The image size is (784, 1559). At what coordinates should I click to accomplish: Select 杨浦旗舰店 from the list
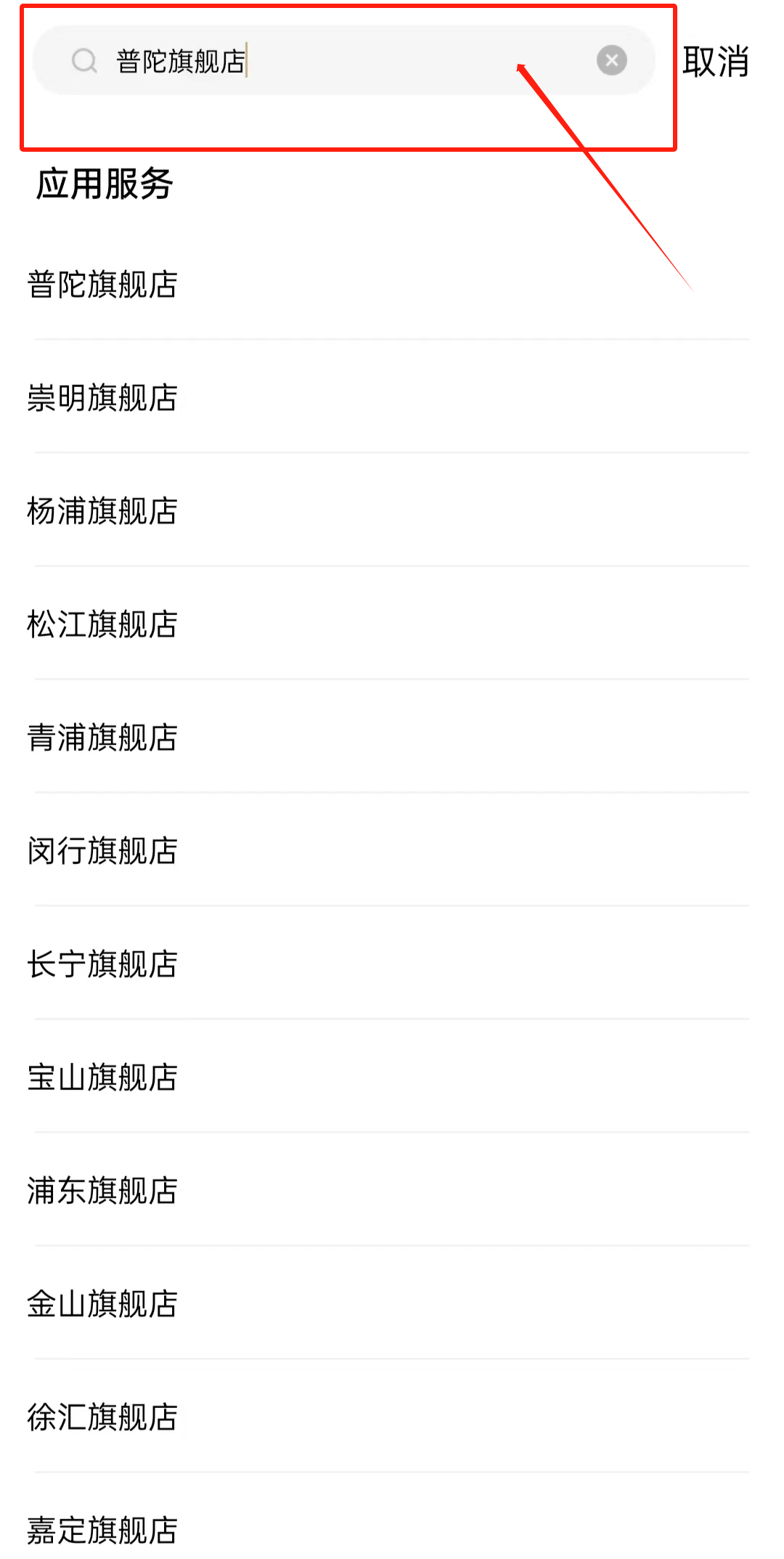tap(103, 511)
